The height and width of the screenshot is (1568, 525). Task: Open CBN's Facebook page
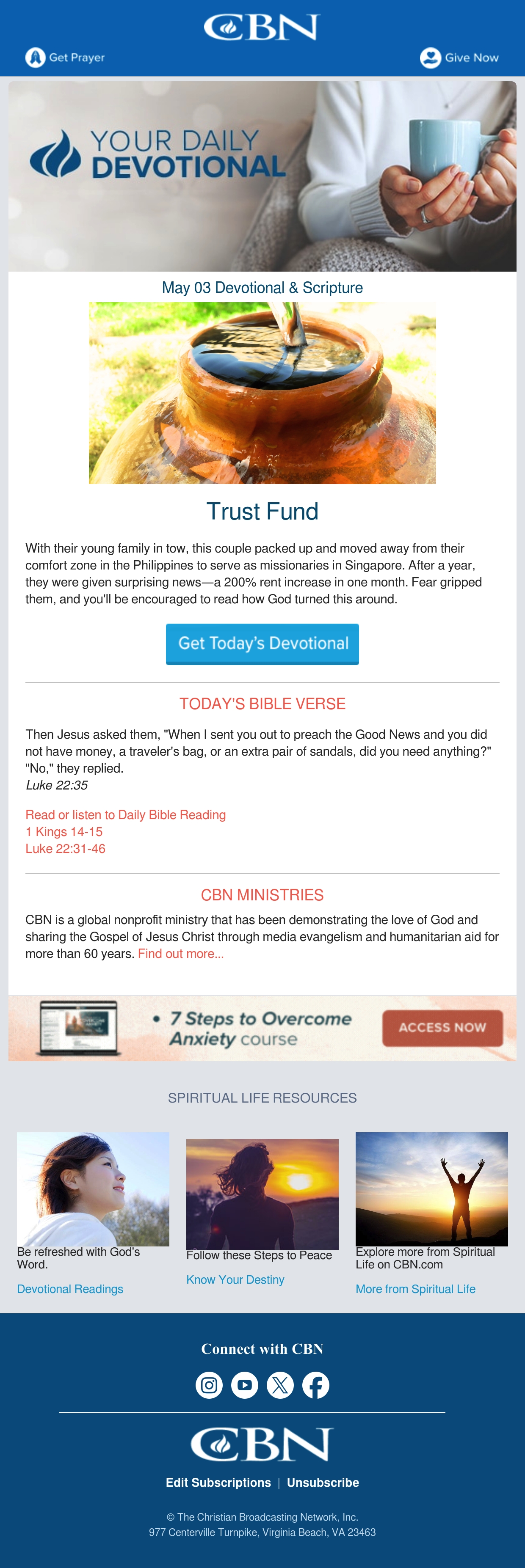[316, 1385]
